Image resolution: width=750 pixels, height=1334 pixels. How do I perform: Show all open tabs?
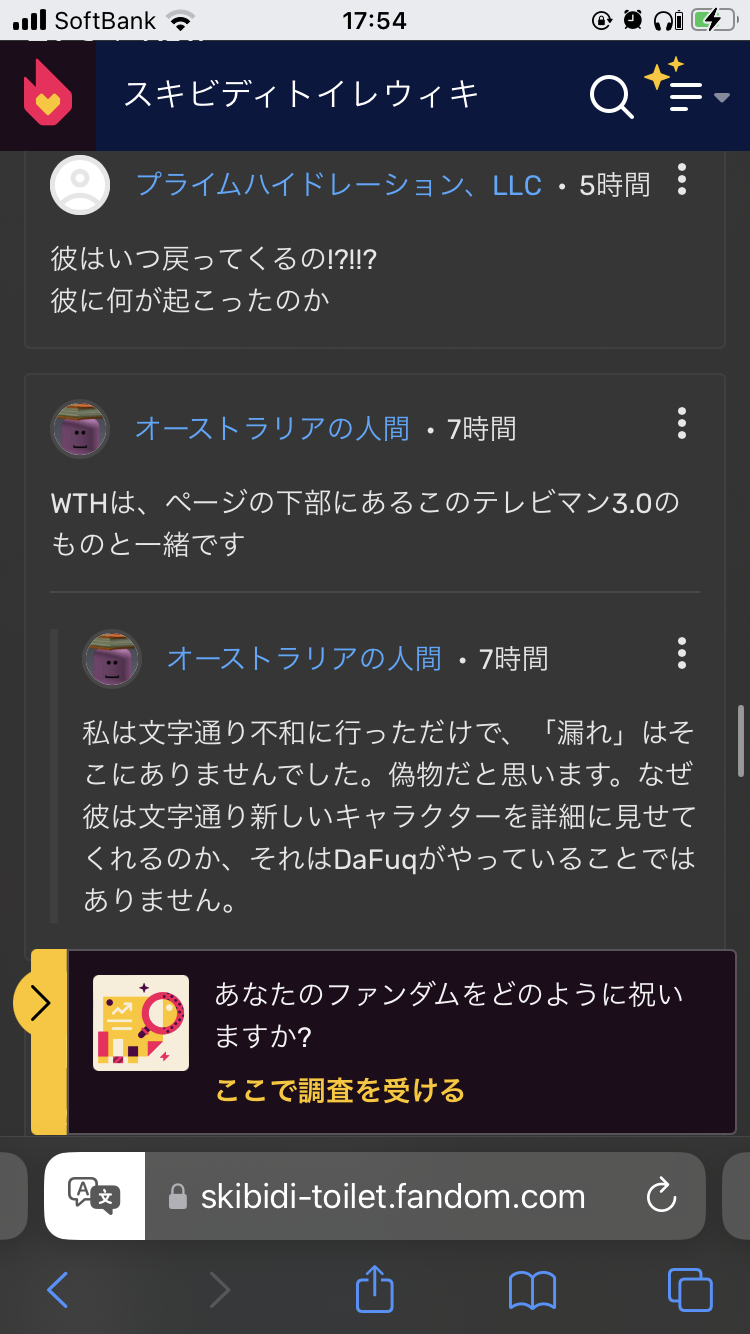coord(690,1289)
